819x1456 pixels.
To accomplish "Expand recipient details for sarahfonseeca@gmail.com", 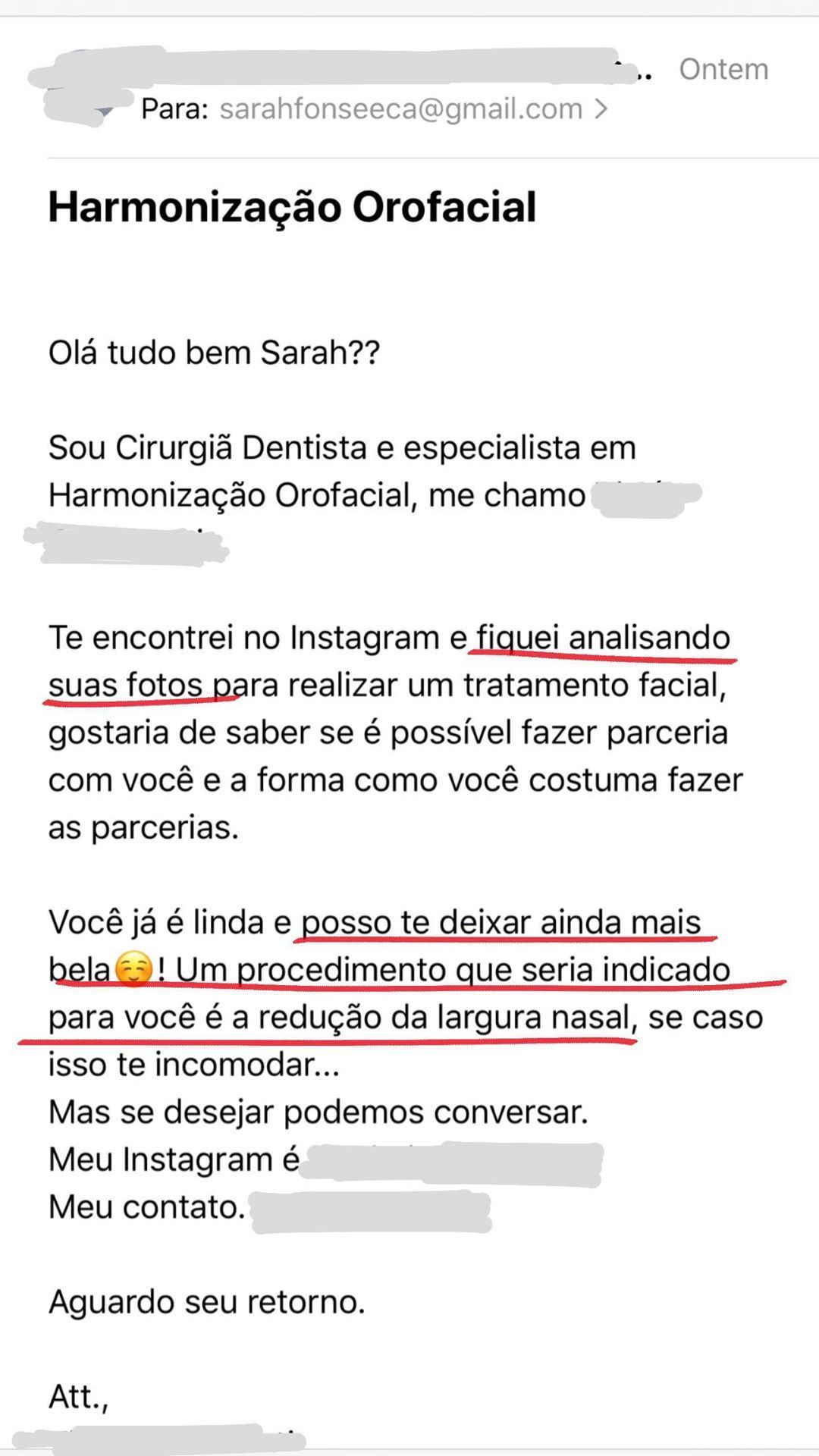I will [601, 109].
